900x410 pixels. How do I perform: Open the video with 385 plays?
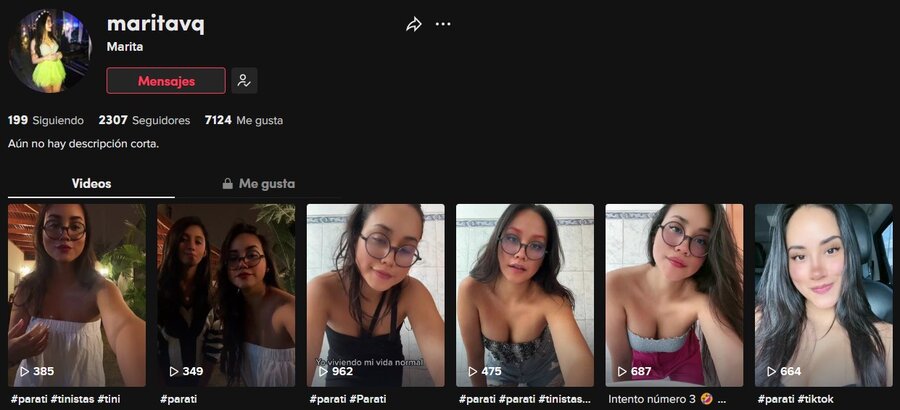[77, 295]
